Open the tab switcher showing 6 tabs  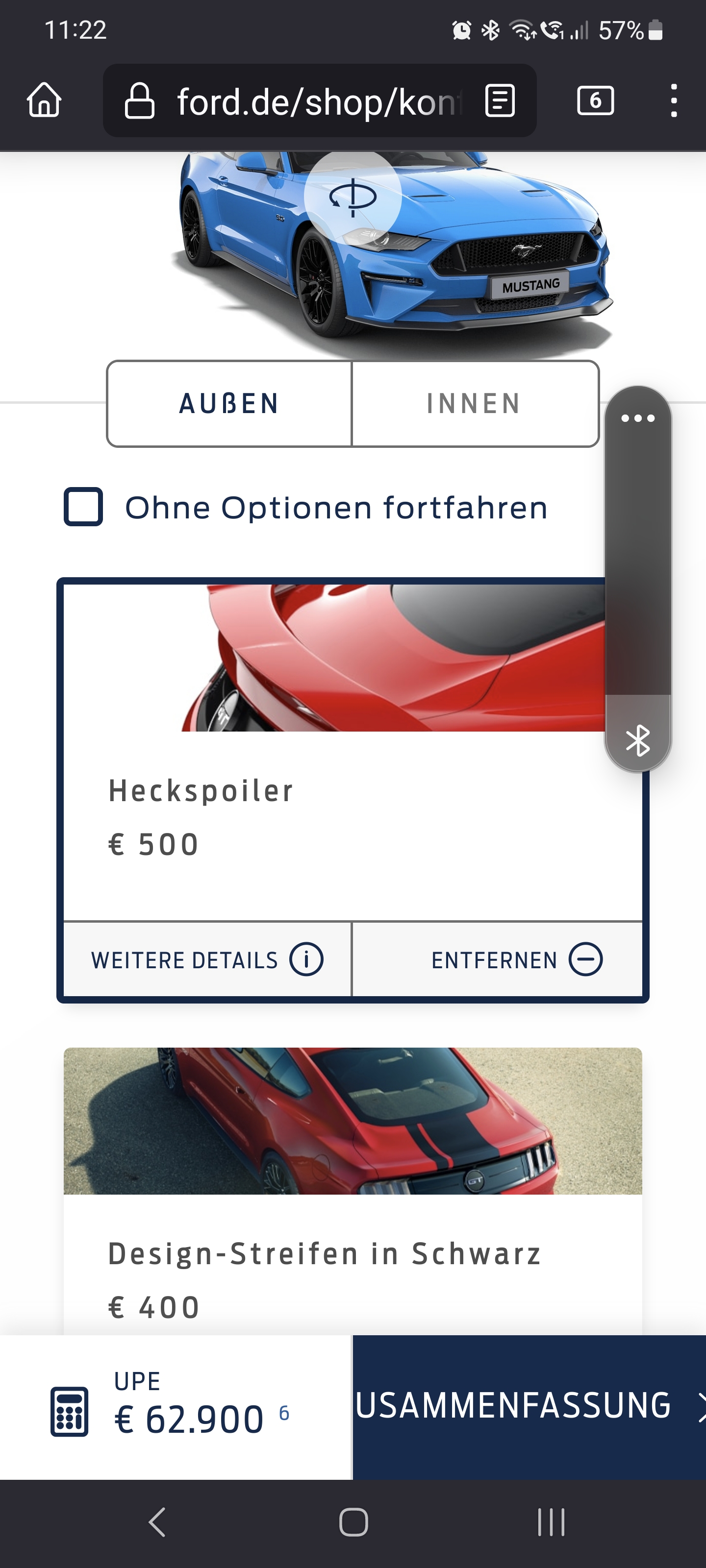pos(595,100)
